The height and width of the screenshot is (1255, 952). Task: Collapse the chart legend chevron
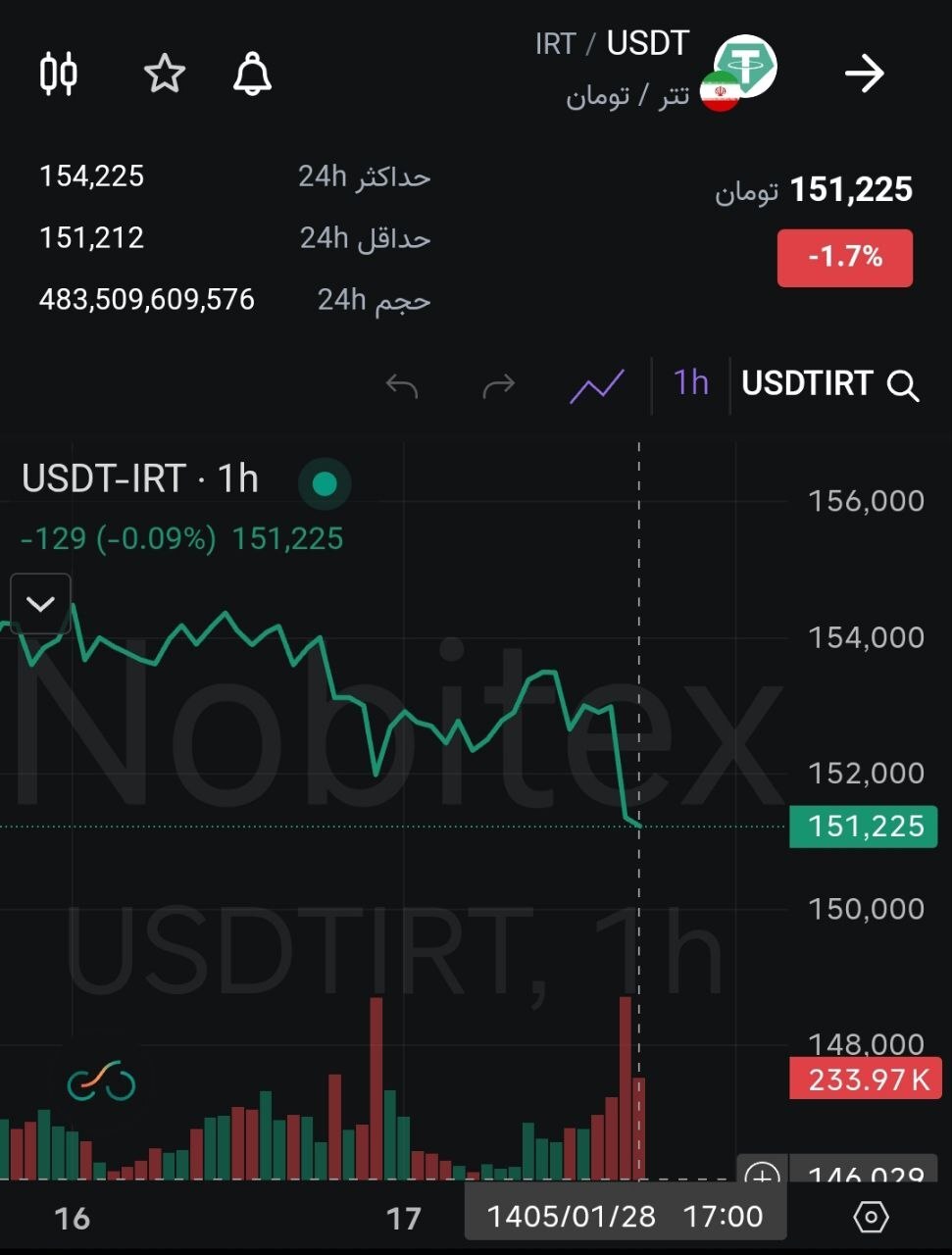pos(40,603)
